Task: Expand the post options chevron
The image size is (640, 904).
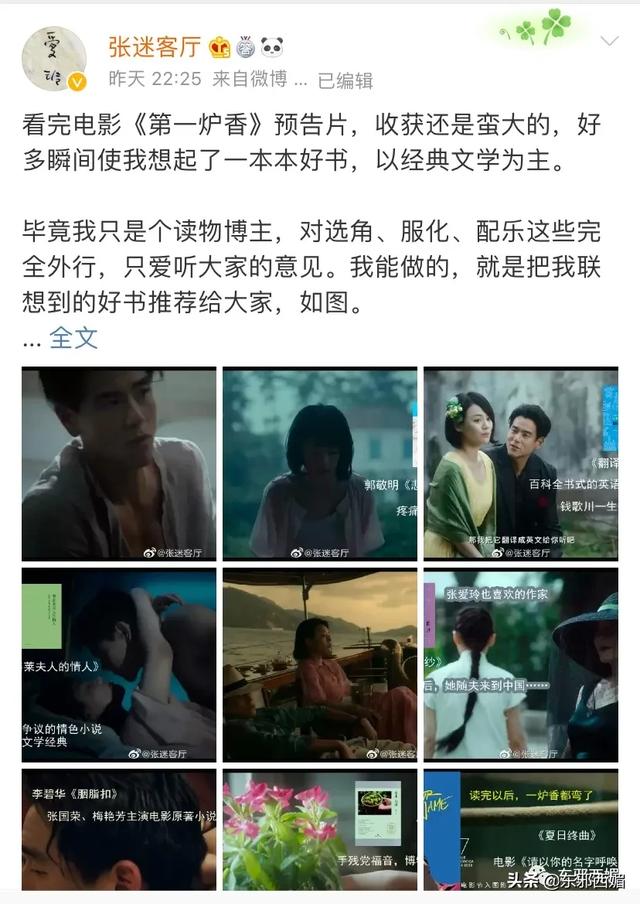Action: click(x=609, y=41)
